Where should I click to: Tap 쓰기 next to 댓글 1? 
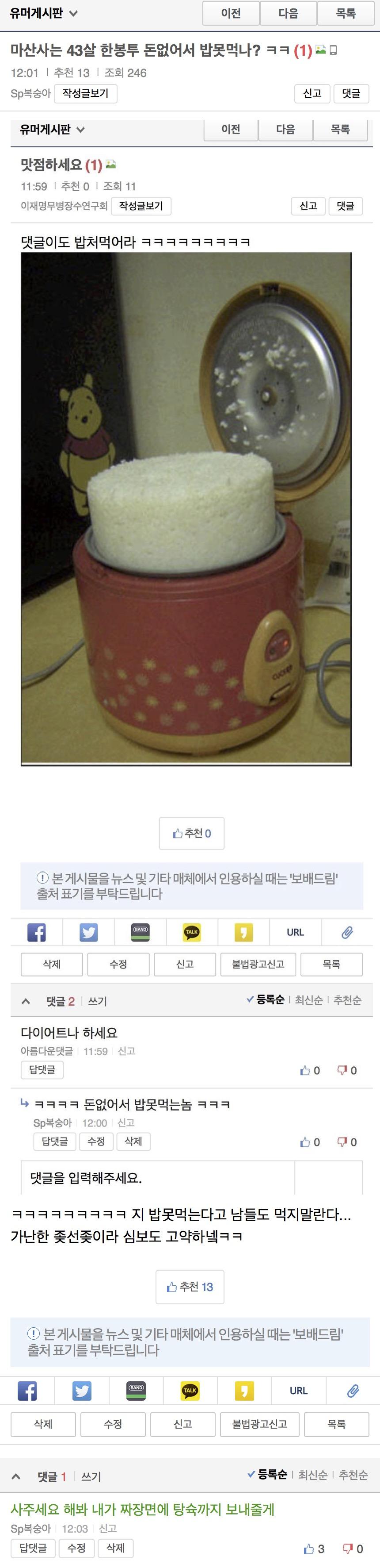click(x=91, y=1477)
